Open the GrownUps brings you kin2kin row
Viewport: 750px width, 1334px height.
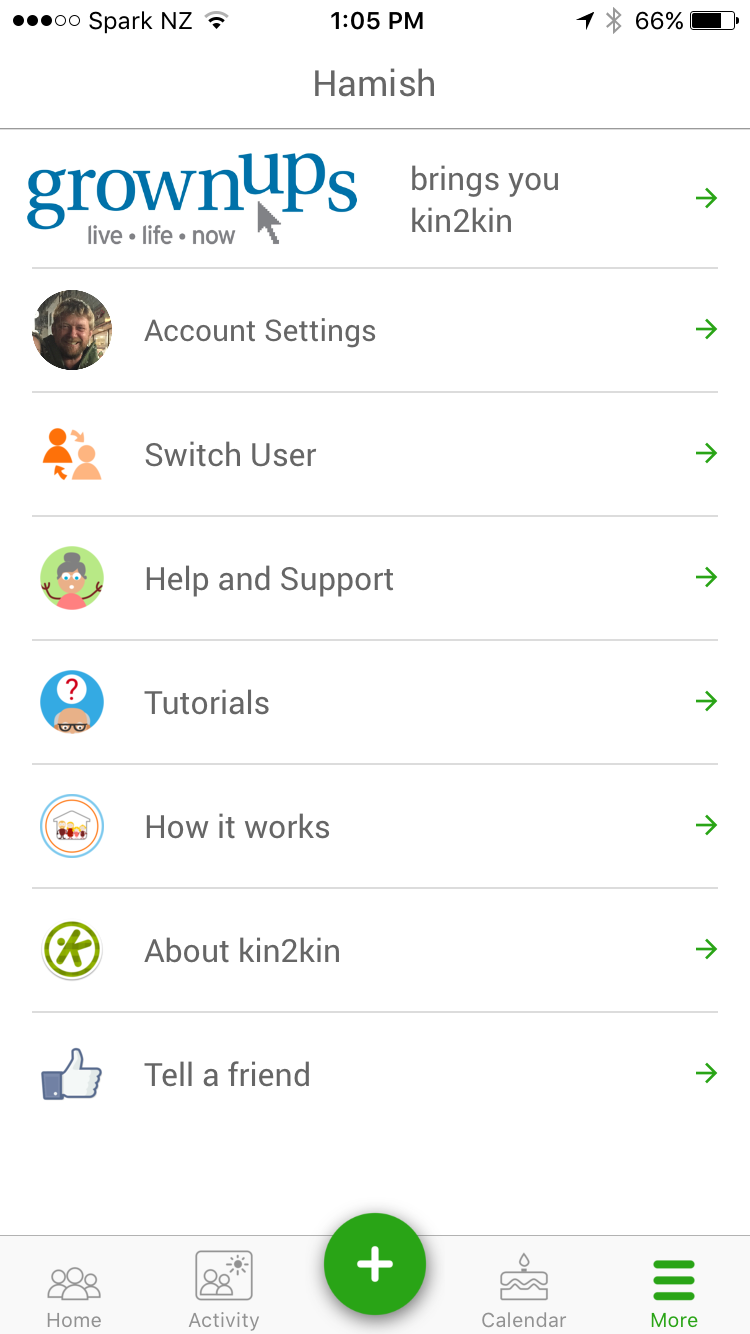tap(375, 199)
